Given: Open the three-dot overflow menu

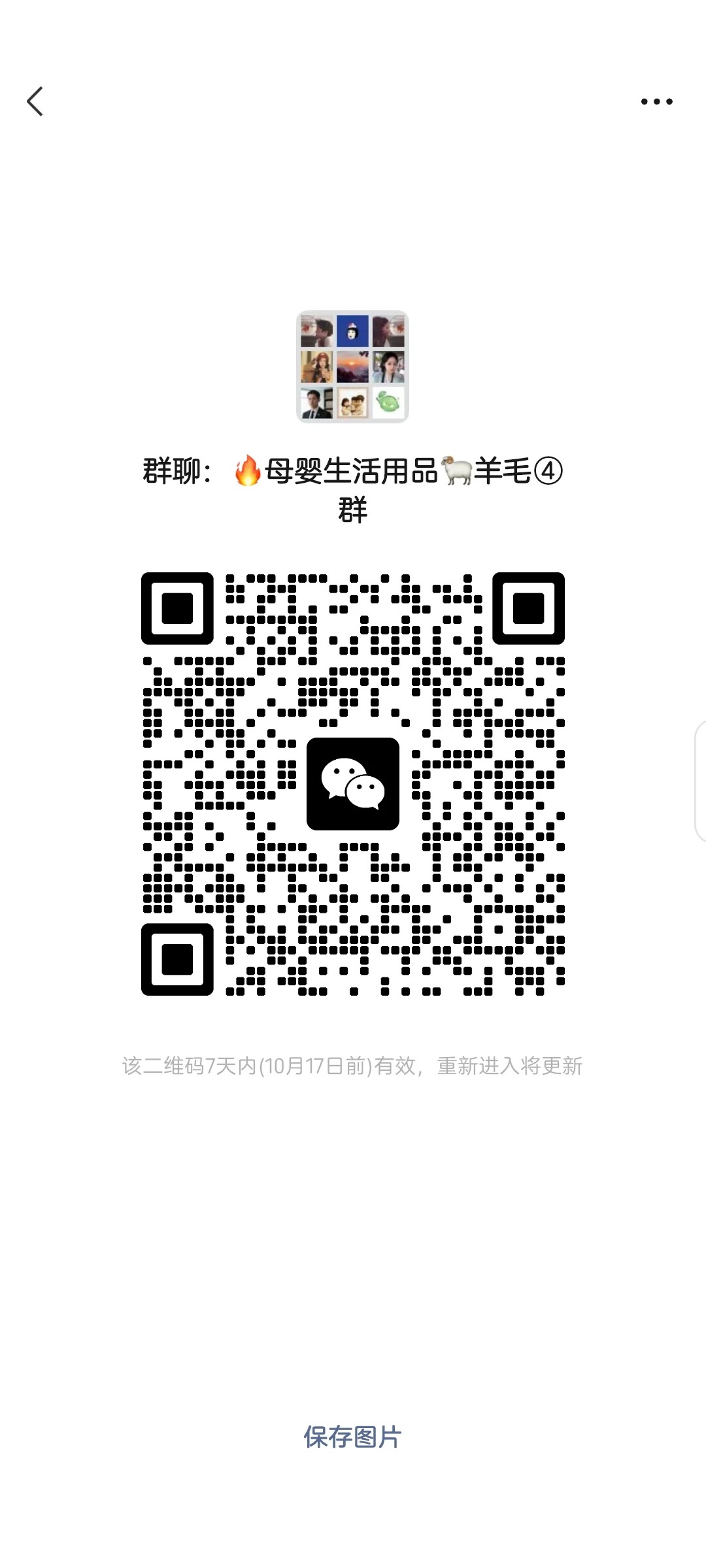Looking at the screenshot, I should coord(656,101).
